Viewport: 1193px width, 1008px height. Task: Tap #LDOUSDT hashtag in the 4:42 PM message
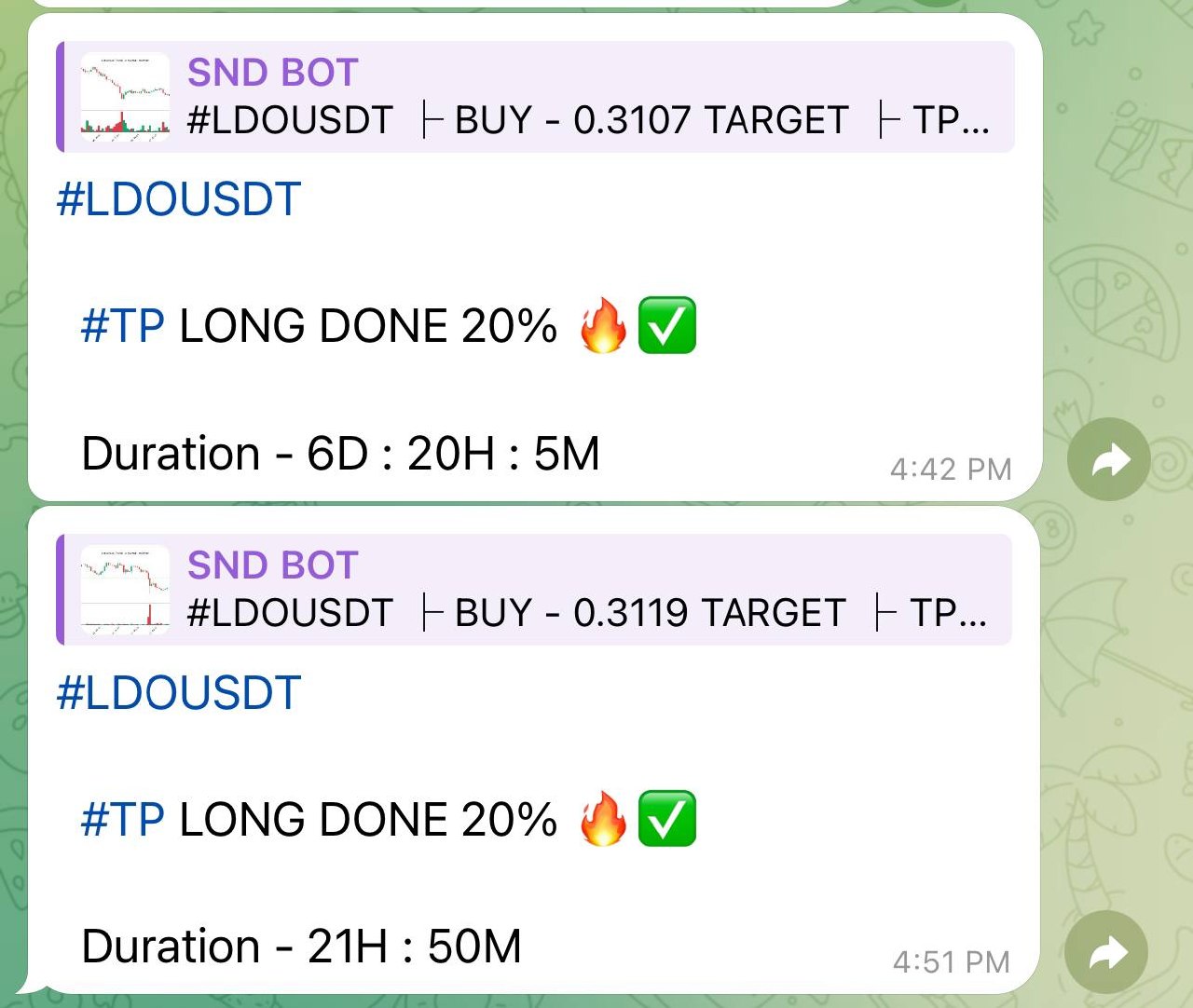(179, 199)
